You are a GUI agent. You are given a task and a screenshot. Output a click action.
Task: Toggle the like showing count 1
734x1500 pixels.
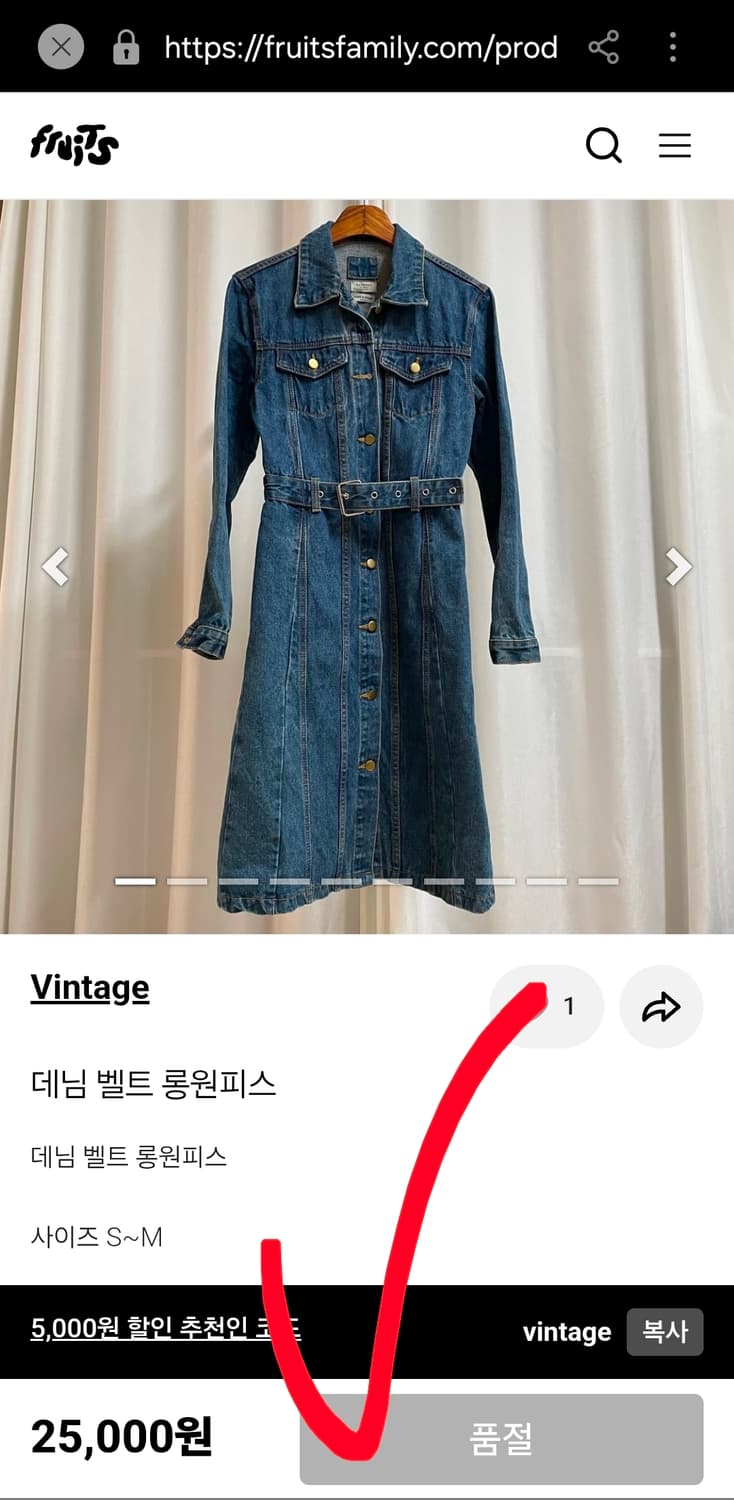546,1006
